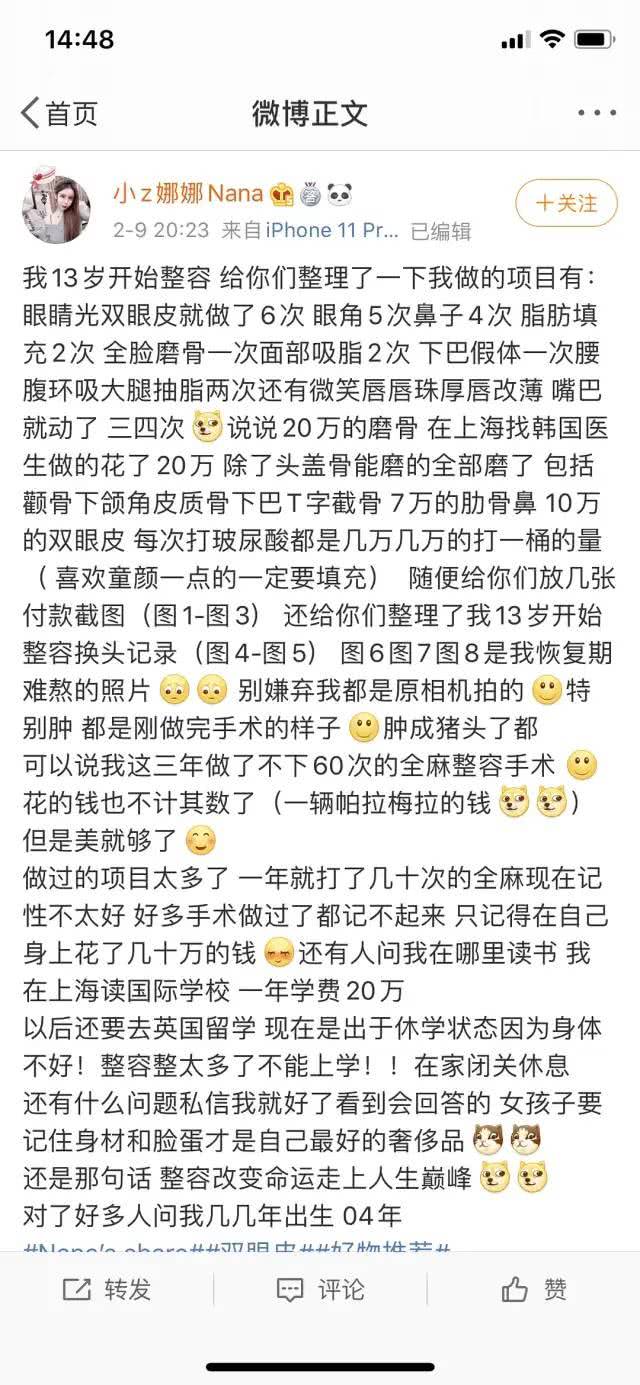Follow 小z娜娜Nana with 关注 button
This screenshot has width=640, height=1385.
[x=567, y=203]
